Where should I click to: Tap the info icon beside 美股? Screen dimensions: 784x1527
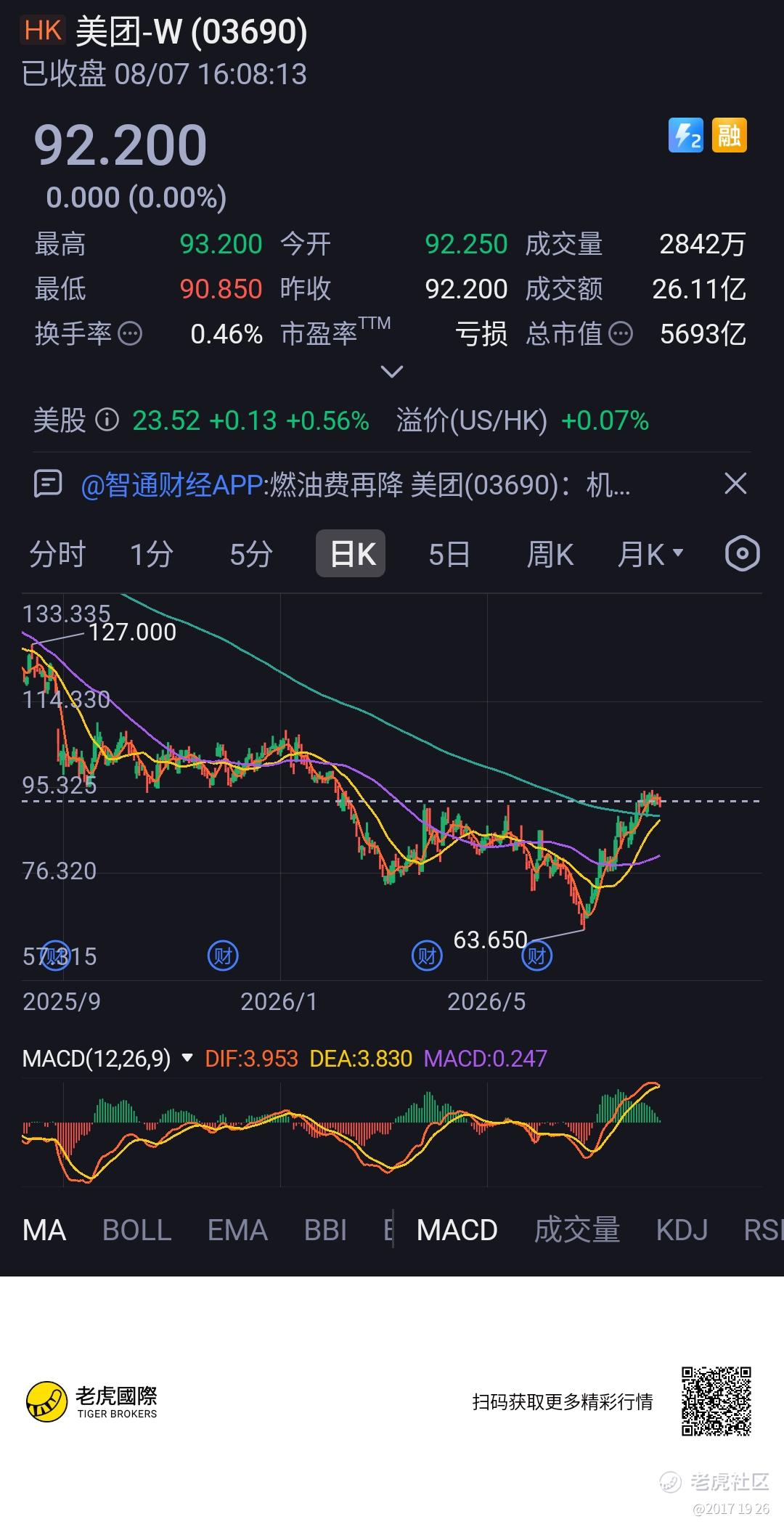[107, 420]
